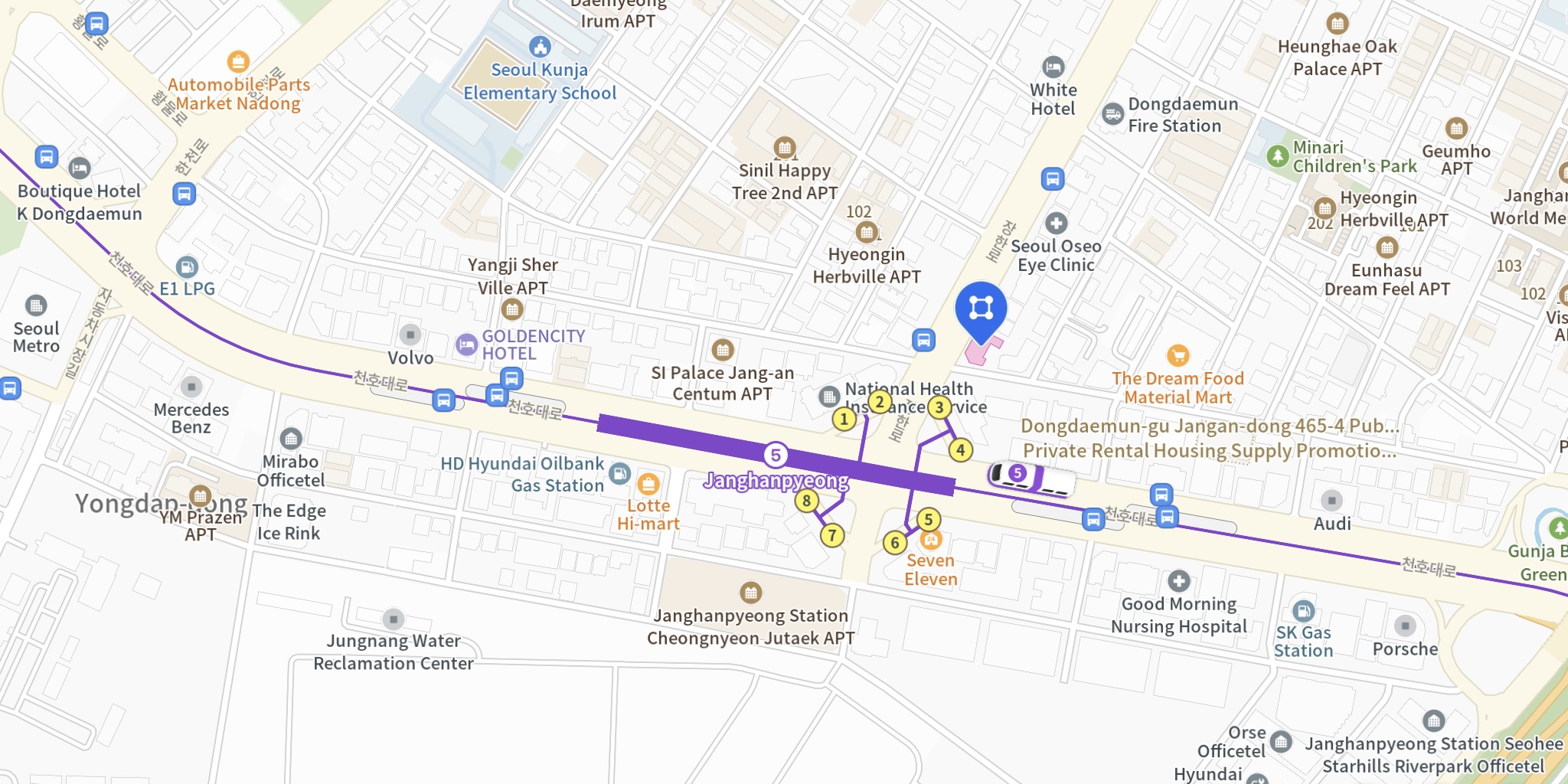Select the large blue location pin
1568x784 pixels.
click(981, 309)
